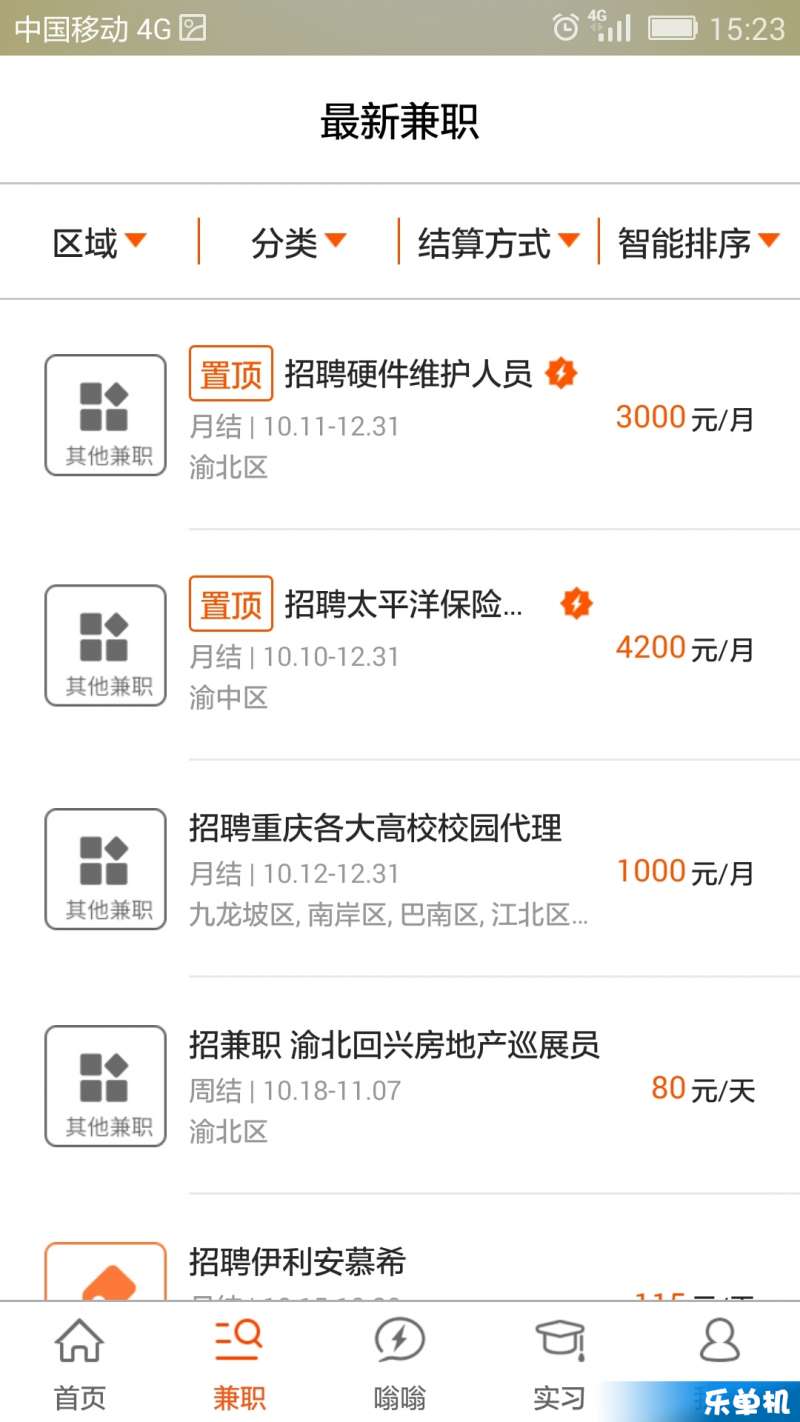800x1422 pixels.
Task: Open the 渝北回兴房地产巡展员 job
Action: (x=400, y=1085)
